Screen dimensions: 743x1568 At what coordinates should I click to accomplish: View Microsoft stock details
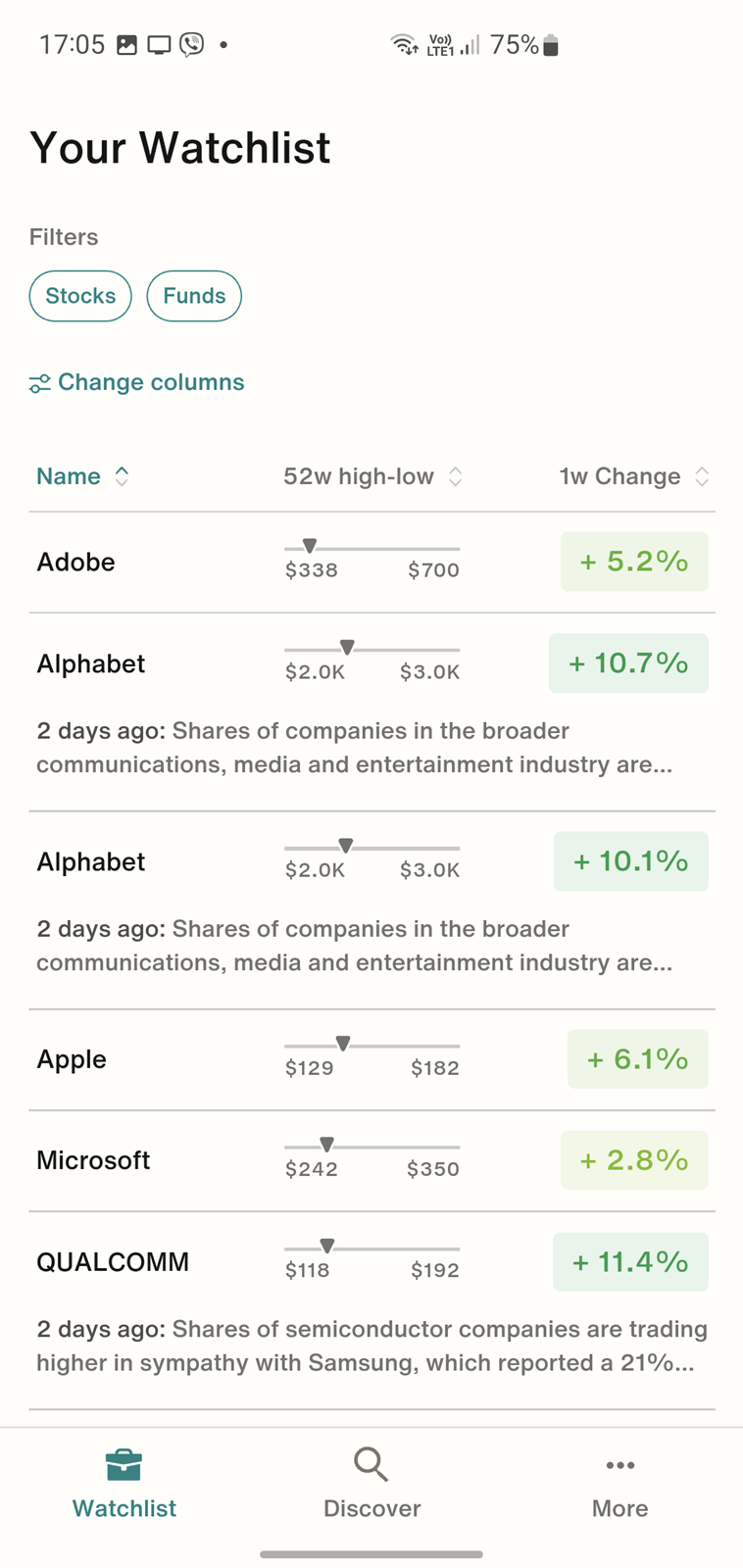point(371,1161)
